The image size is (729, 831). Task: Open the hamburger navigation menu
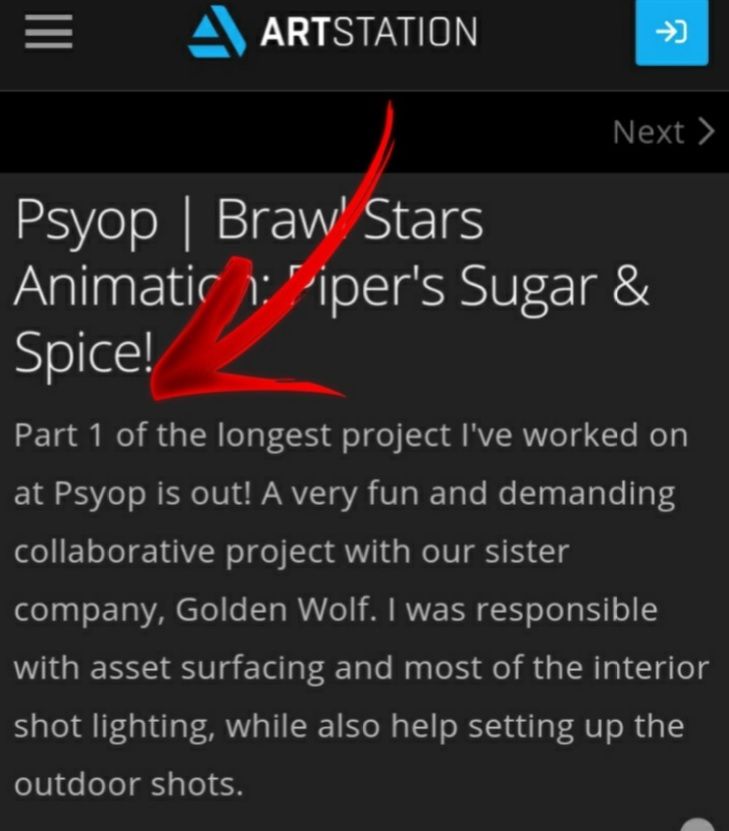pos(48,32)
